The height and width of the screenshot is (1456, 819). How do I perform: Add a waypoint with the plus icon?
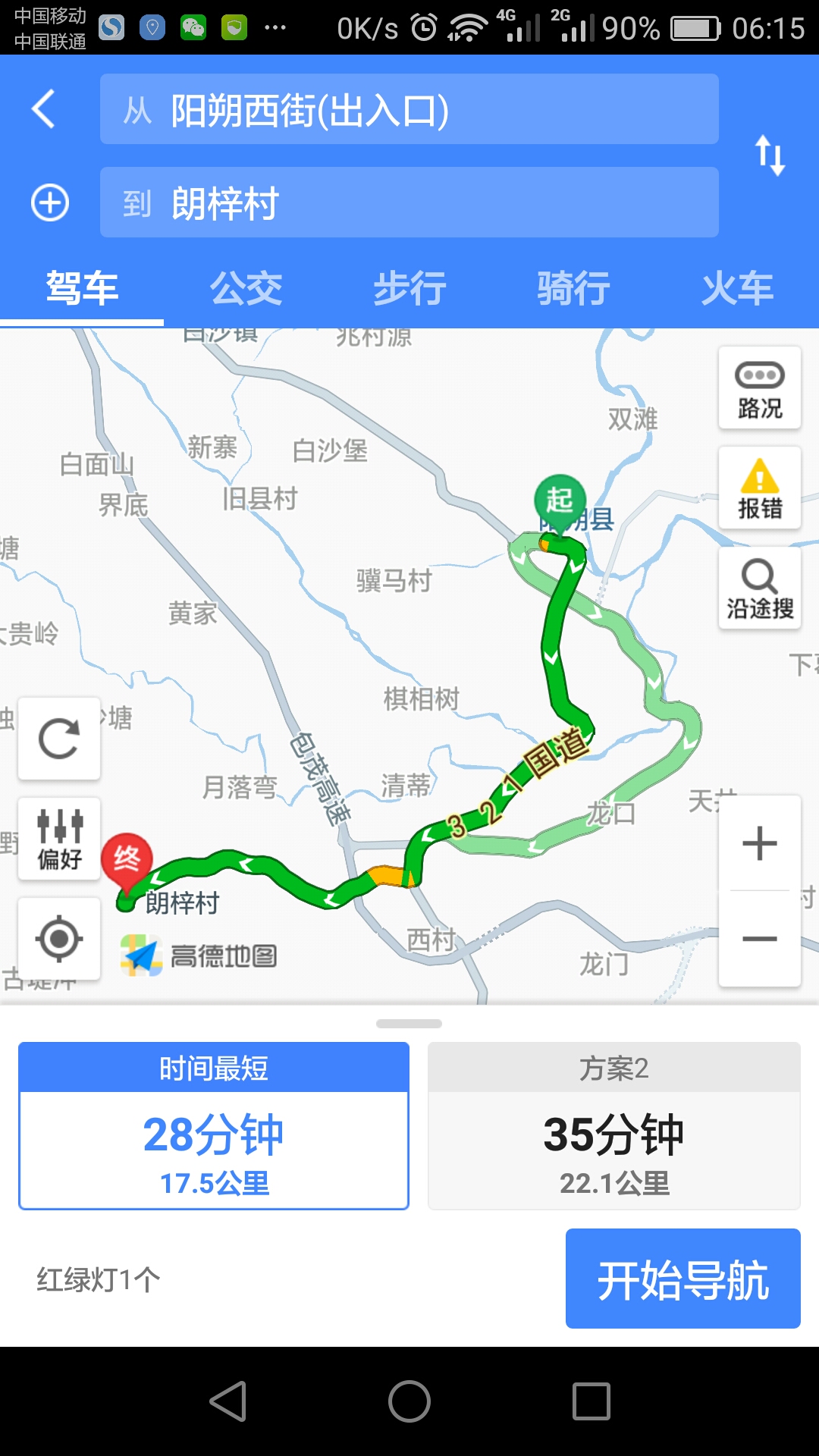pyautogui.click(x=50, y=202)
